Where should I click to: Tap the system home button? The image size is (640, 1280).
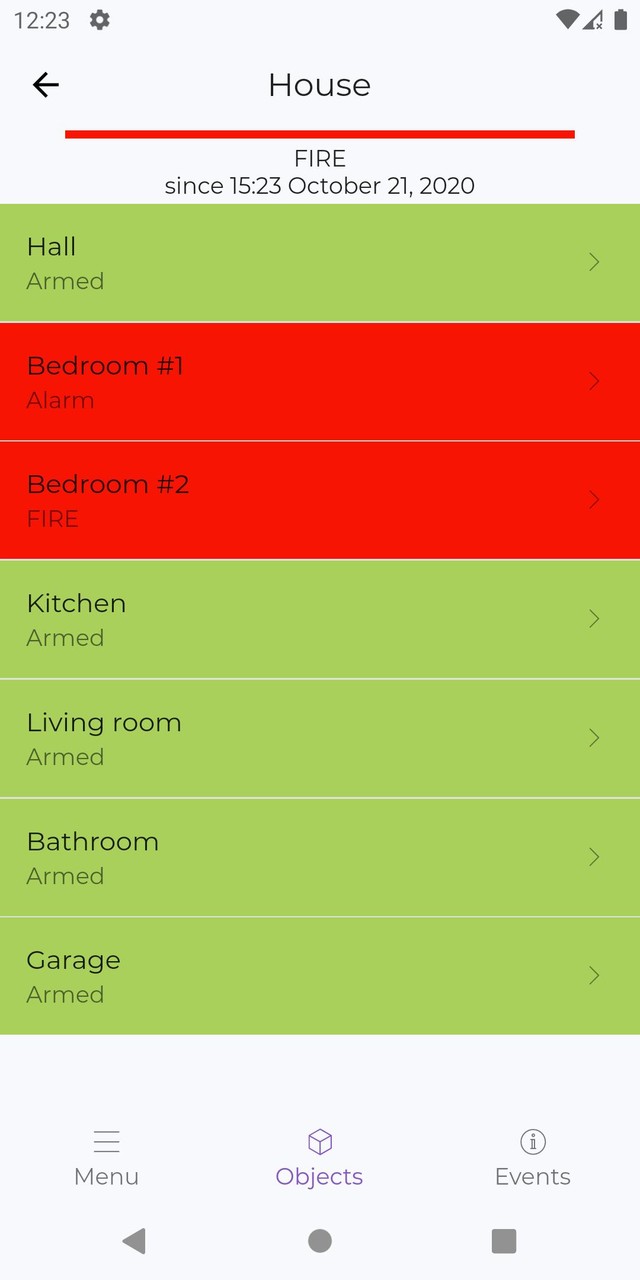tap(320, 1241)
